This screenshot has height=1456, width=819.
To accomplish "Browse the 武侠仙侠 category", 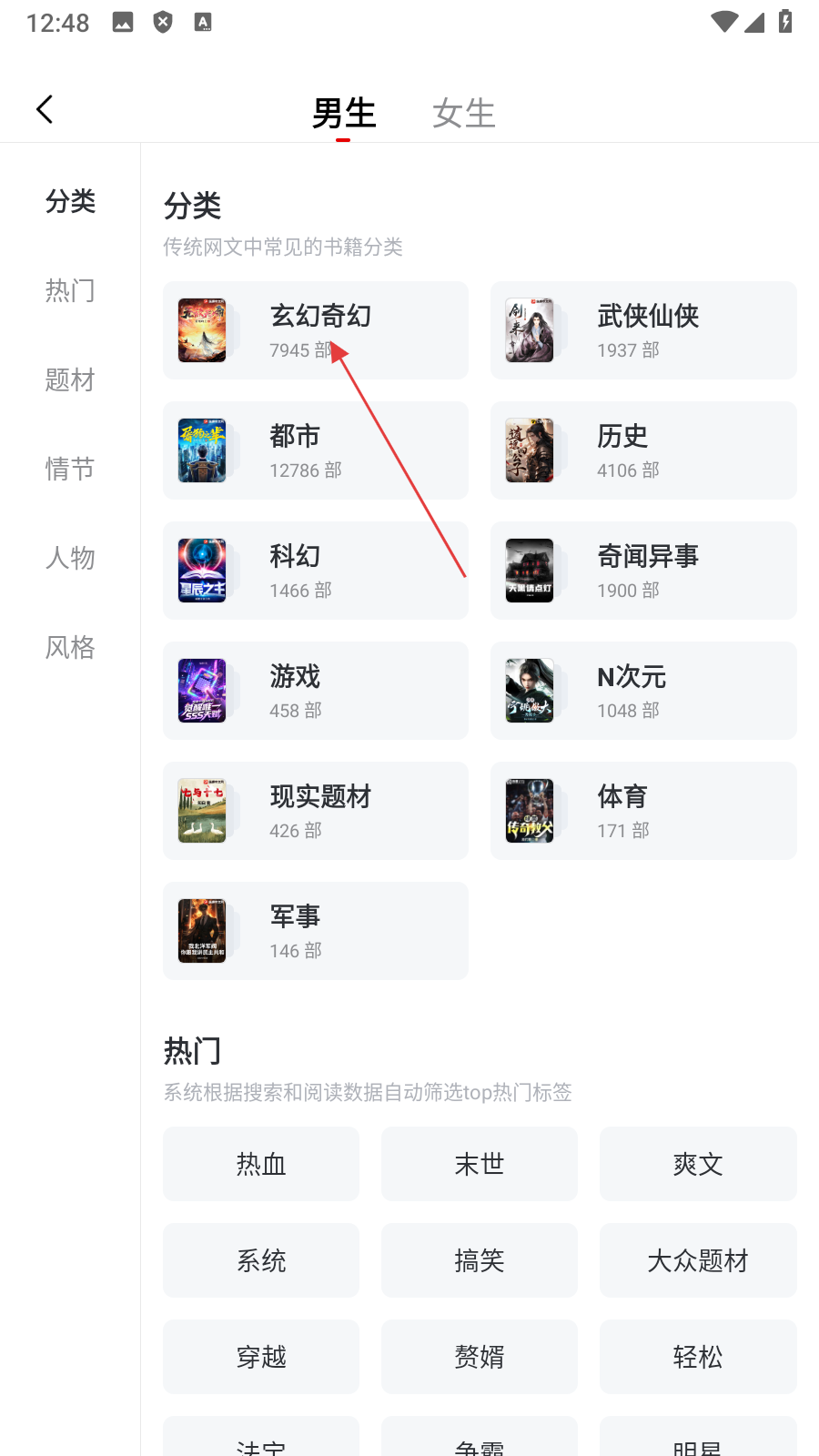I will click(x=642, y=330).
